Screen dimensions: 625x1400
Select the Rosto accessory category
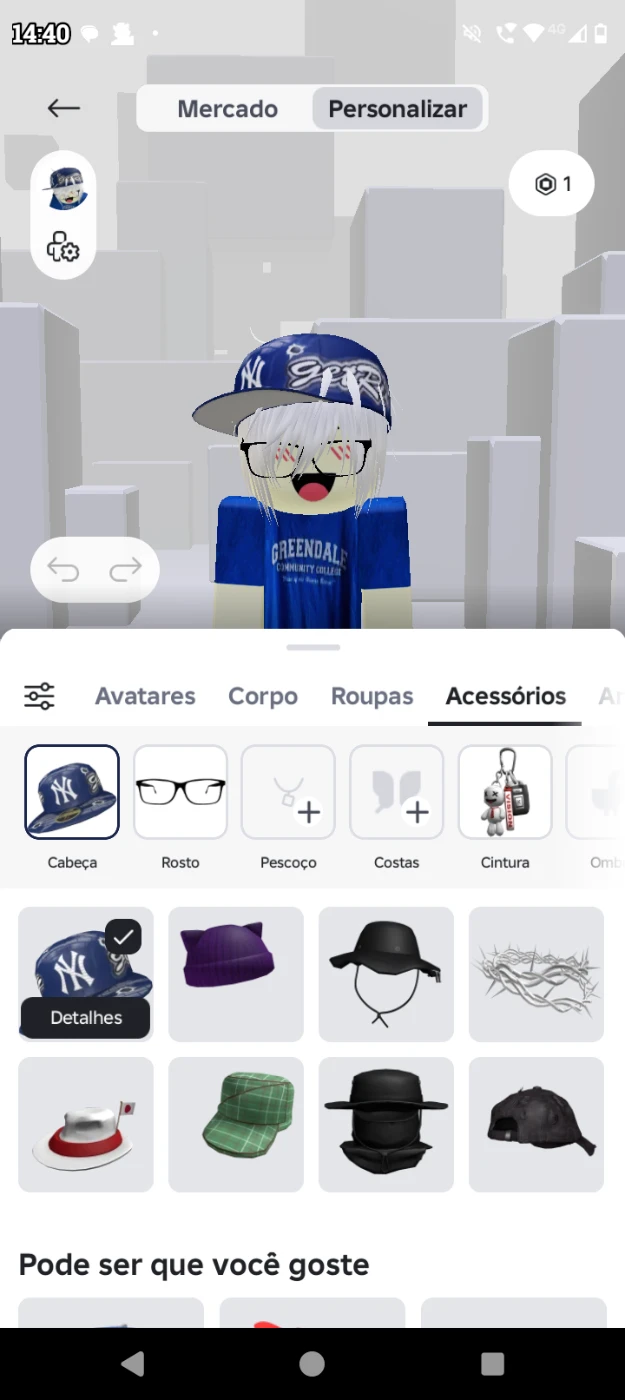tap(181, 792)
